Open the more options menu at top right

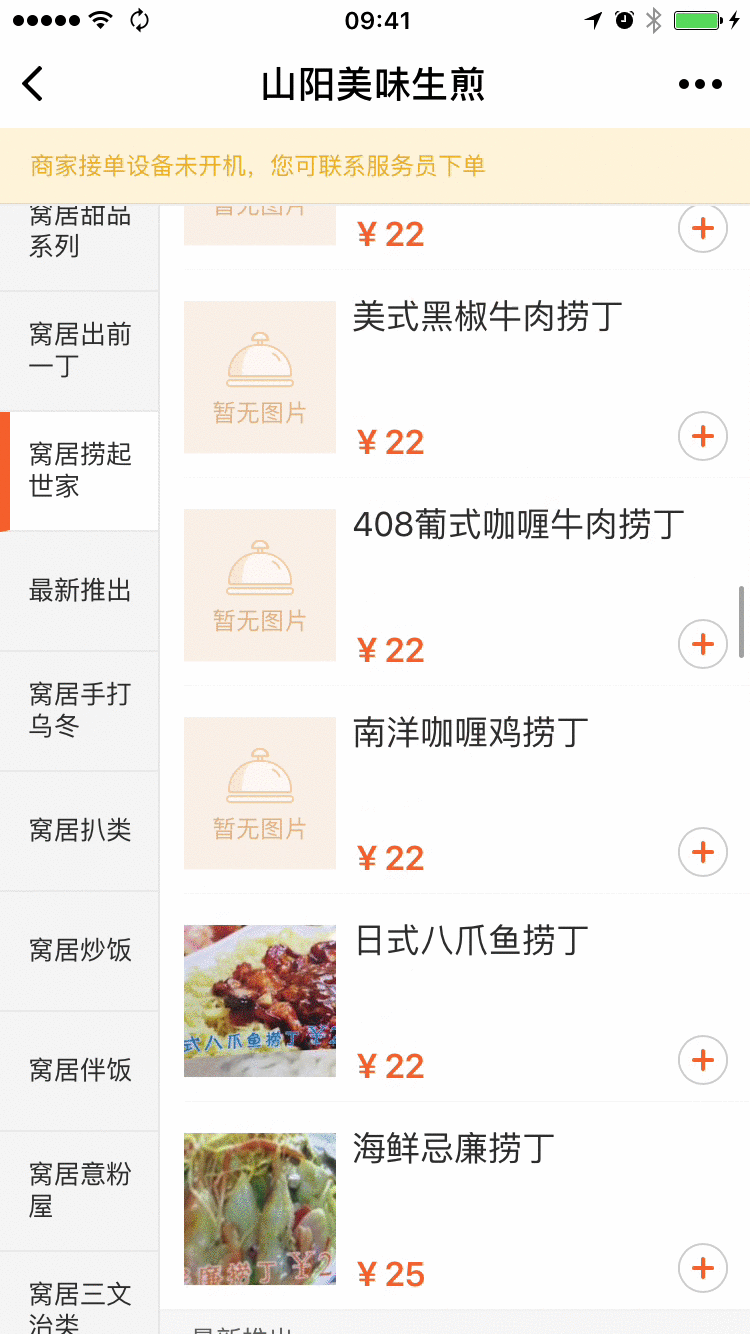click(x=702, y=84)
